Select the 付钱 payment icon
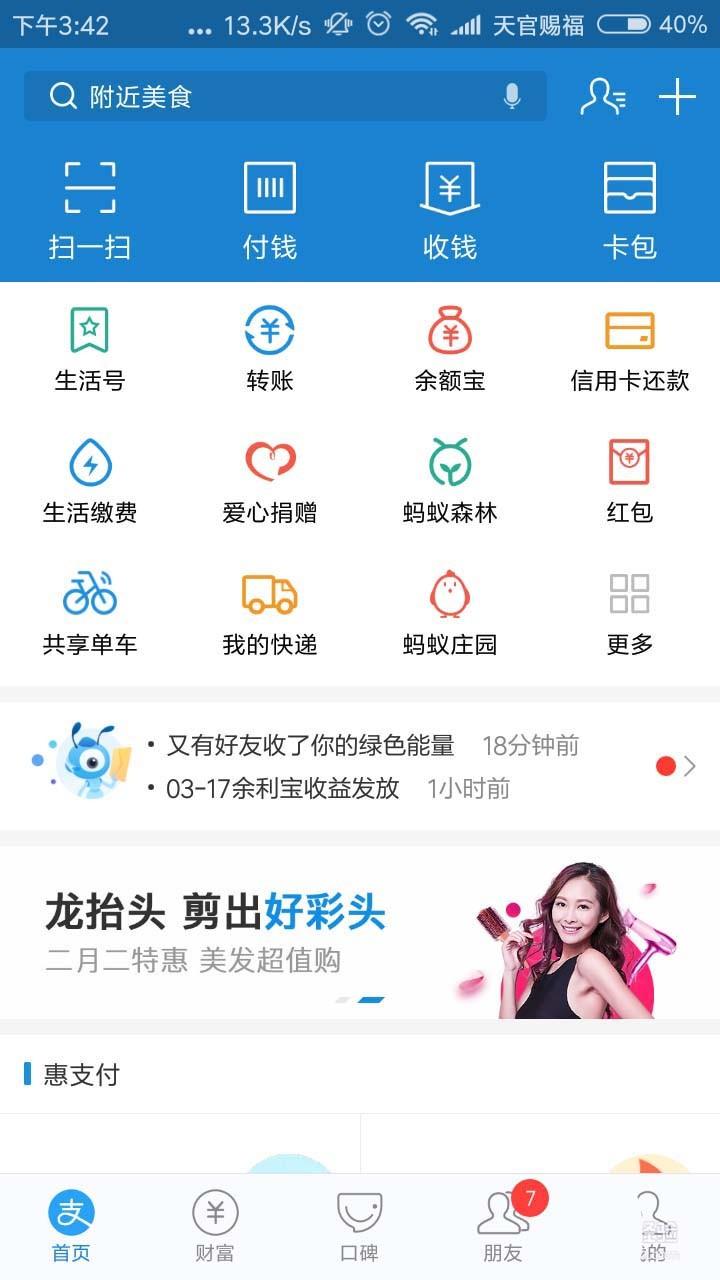The image size is (720, 1280). point(270,205)
